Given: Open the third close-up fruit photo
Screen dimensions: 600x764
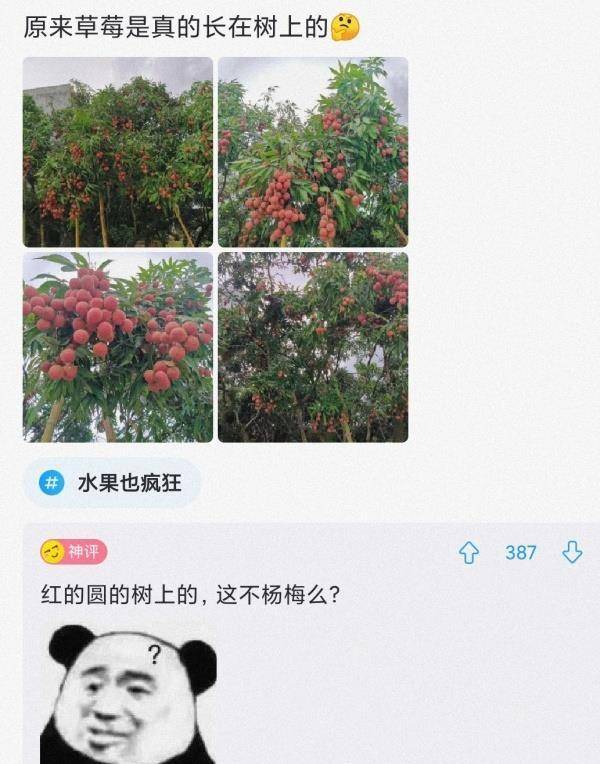Looking at the screenshot, I should coord(118,347).
